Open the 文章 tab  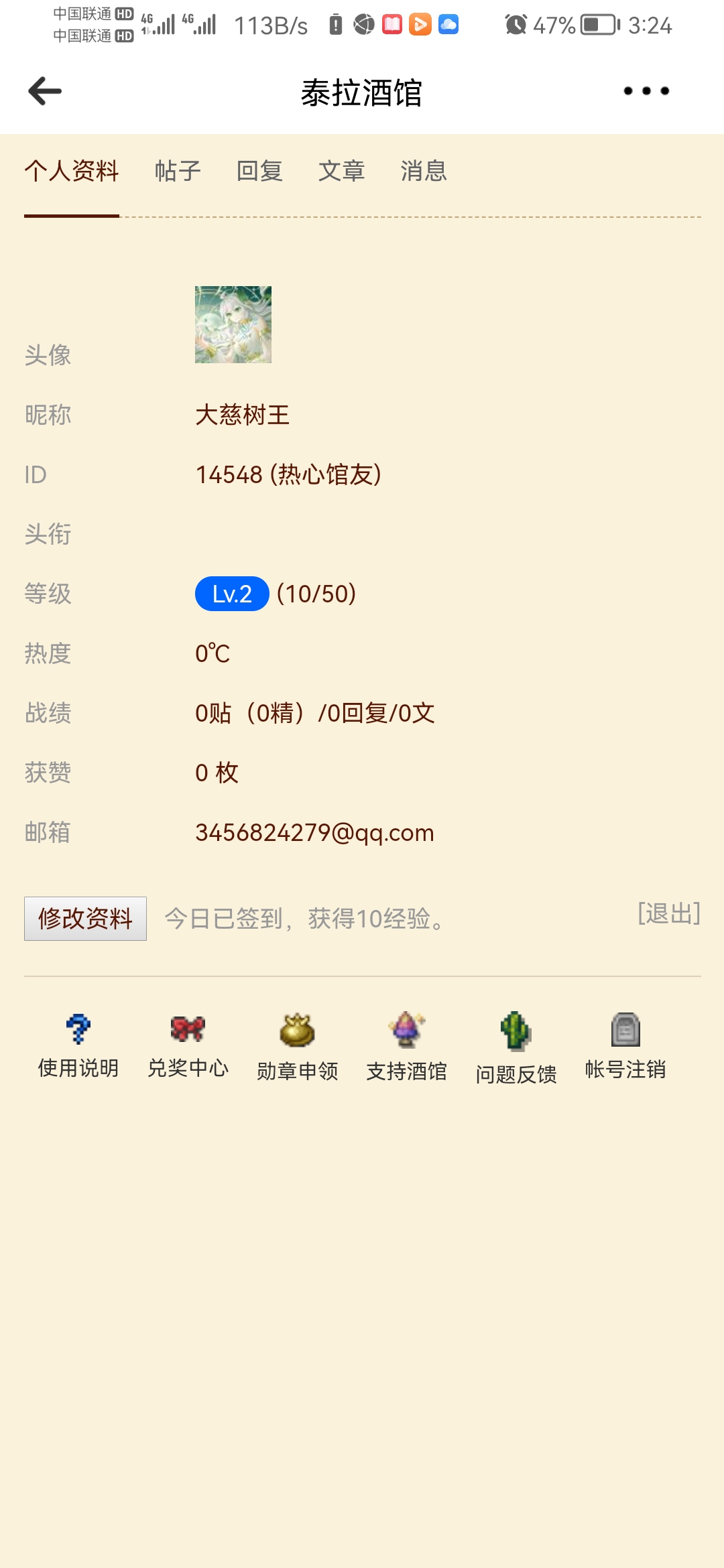click(341, 172)
